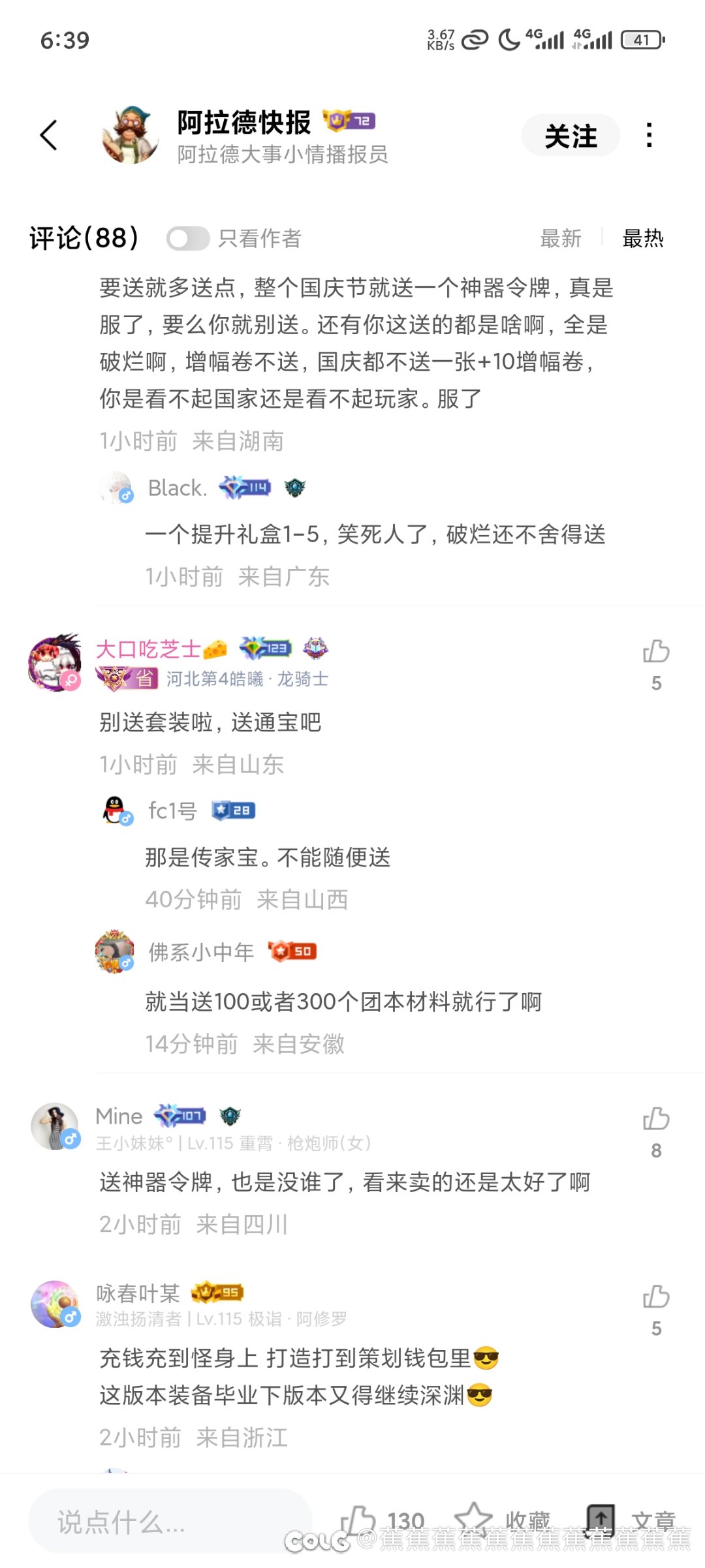Sort comments by 最热
This screenshot has width=705, height=1568.
click(x=642, y=239)
